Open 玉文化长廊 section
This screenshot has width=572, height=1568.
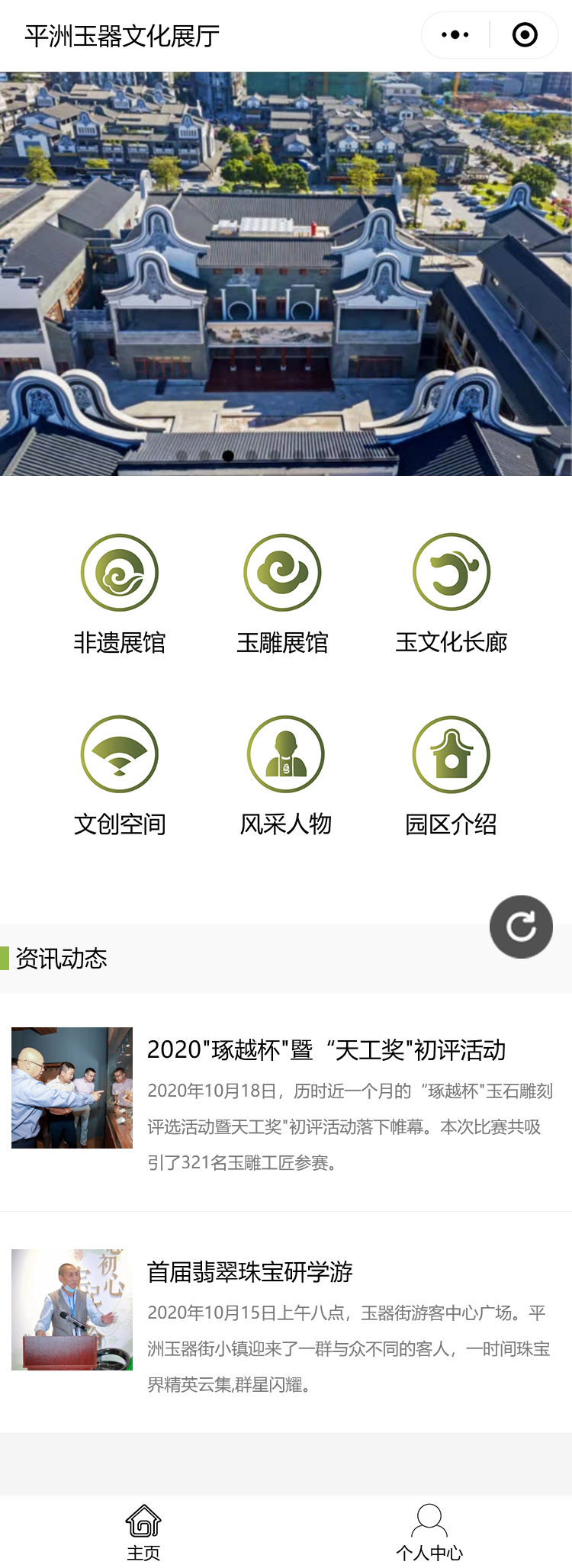point(451,593)
